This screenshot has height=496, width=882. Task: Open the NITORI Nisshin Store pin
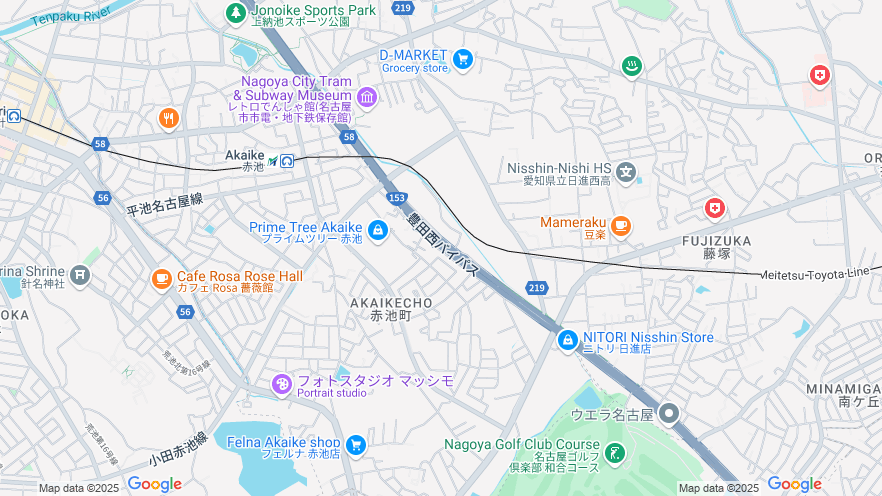coord(567,341)
